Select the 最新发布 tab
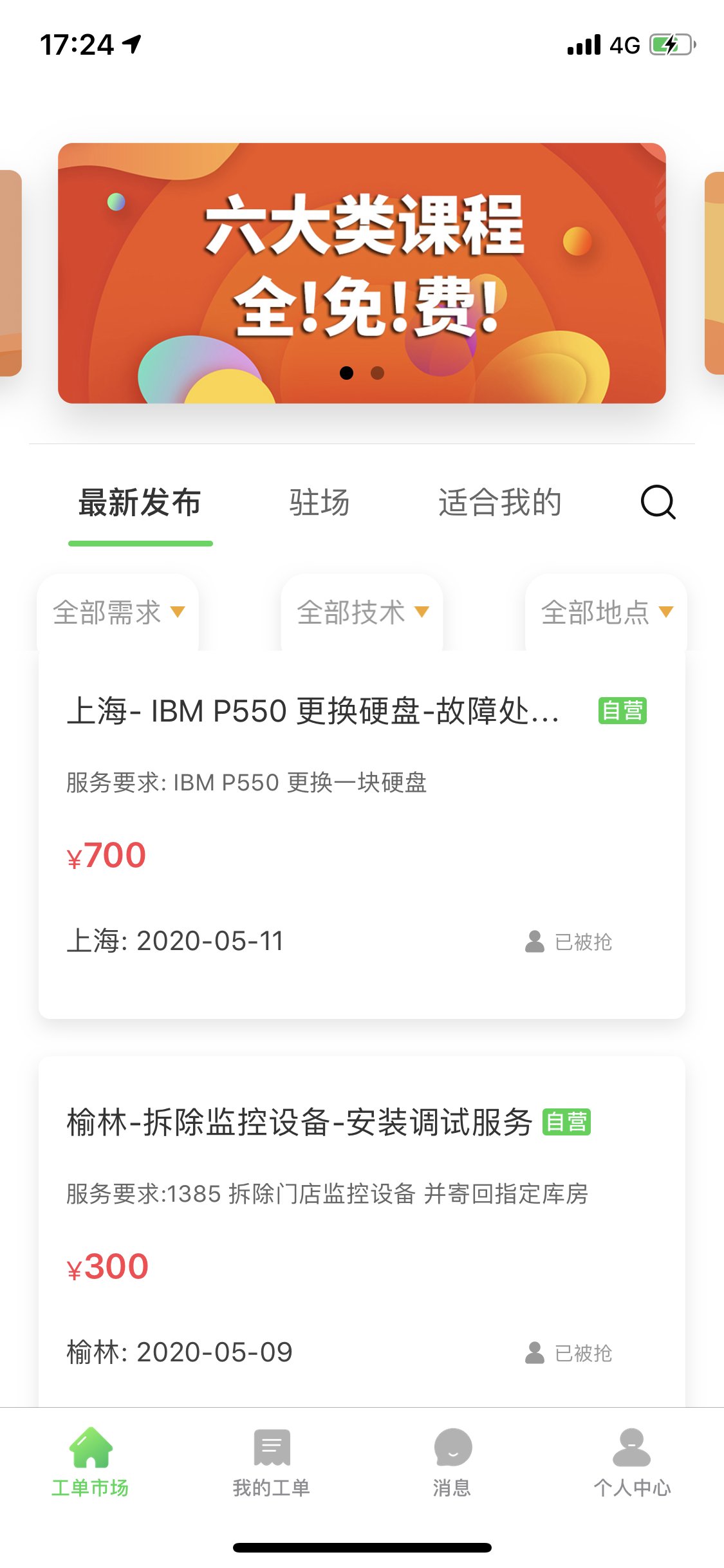Screen dimensions: 724x1568 [140, 503]
